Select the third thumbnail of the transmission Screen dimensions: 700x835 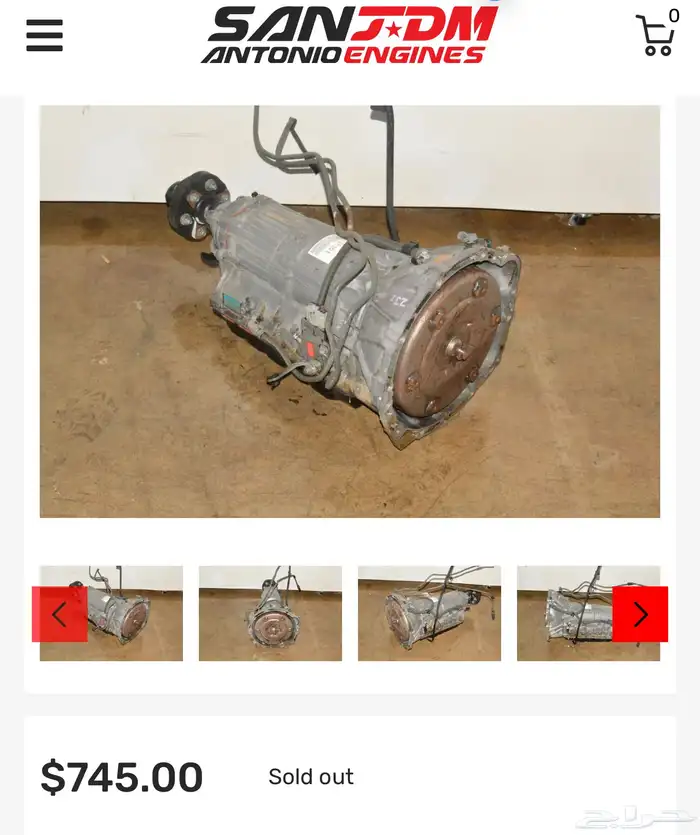[x=429, y=613]
